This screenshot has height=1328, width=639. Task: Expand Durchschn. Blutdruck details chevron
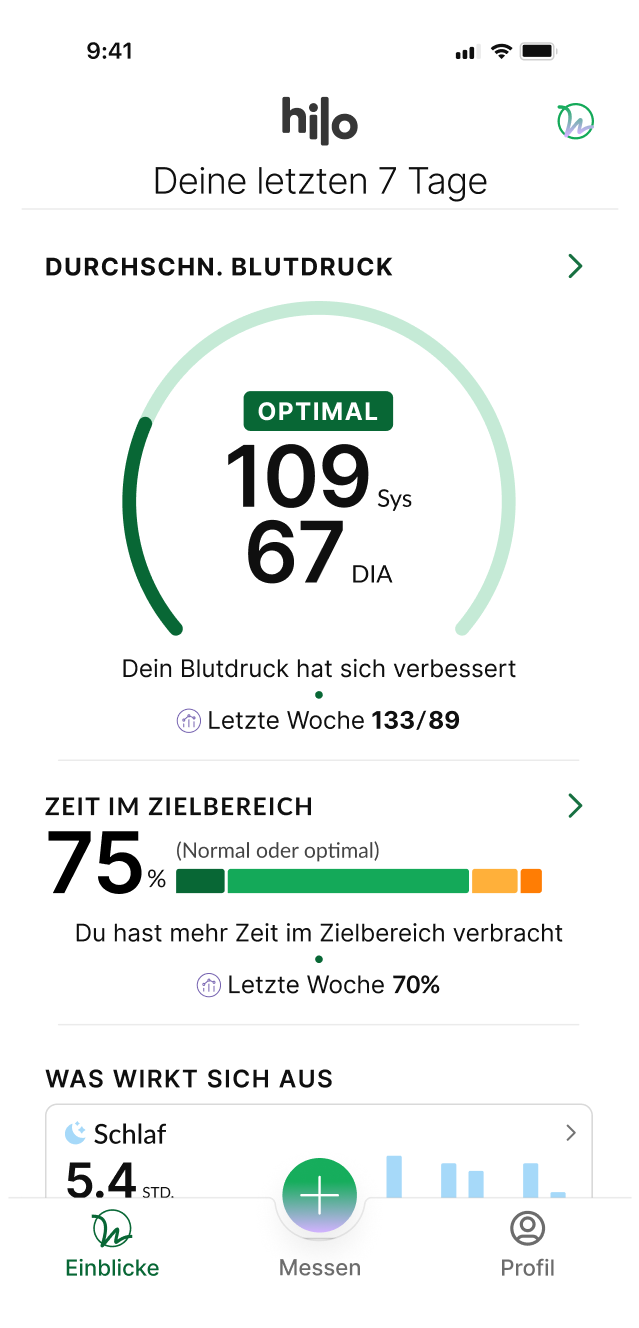[575, 266]
